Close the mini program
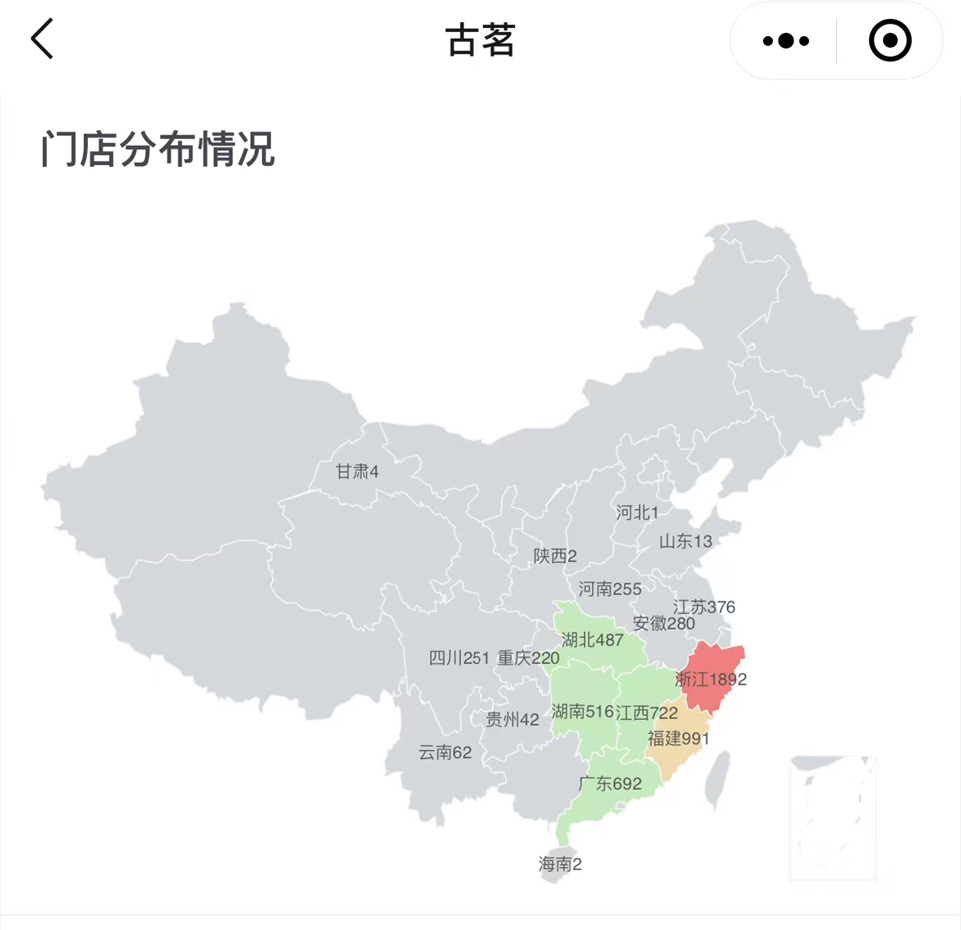The height and width of the screenshot is (930, 961). tap(889, 41)
